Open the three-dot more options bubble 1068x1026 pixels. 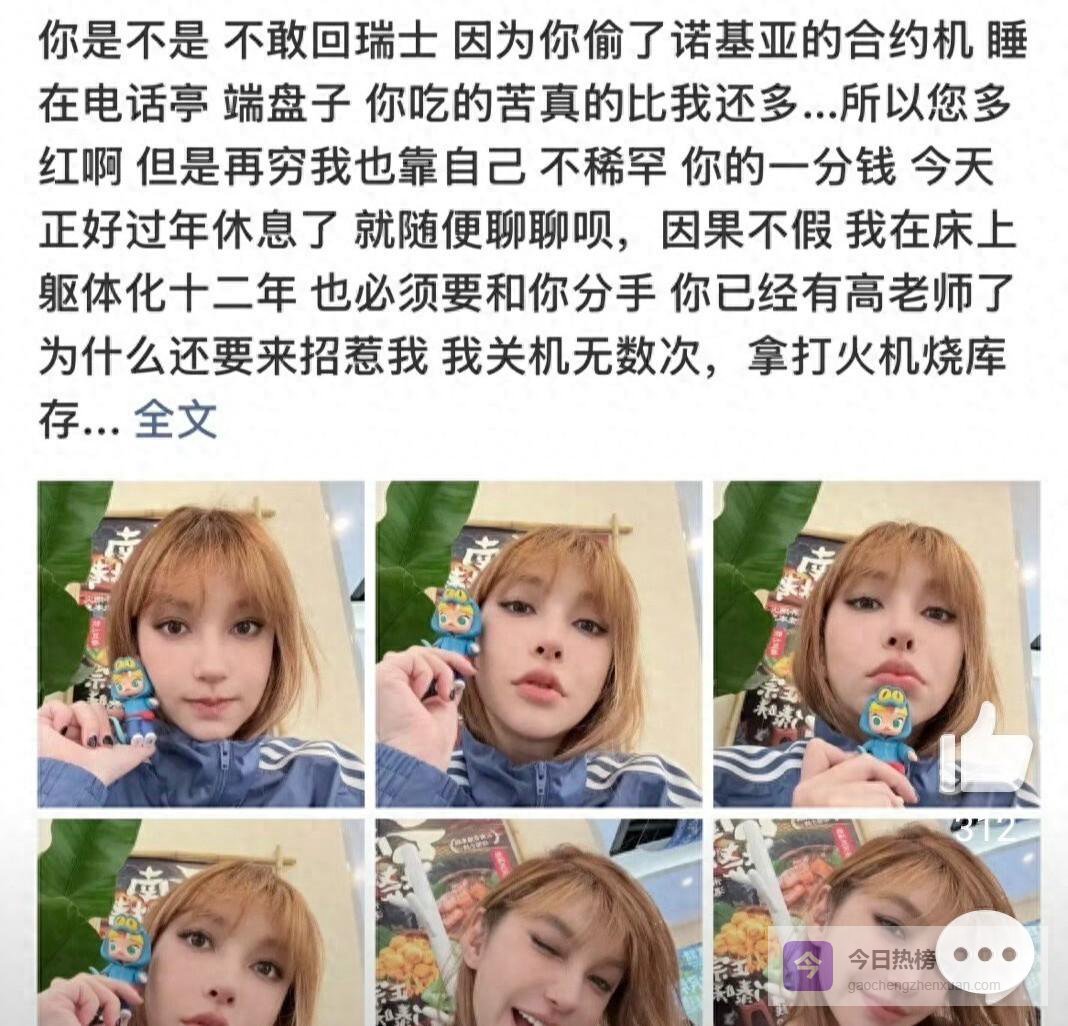point(984,954)
